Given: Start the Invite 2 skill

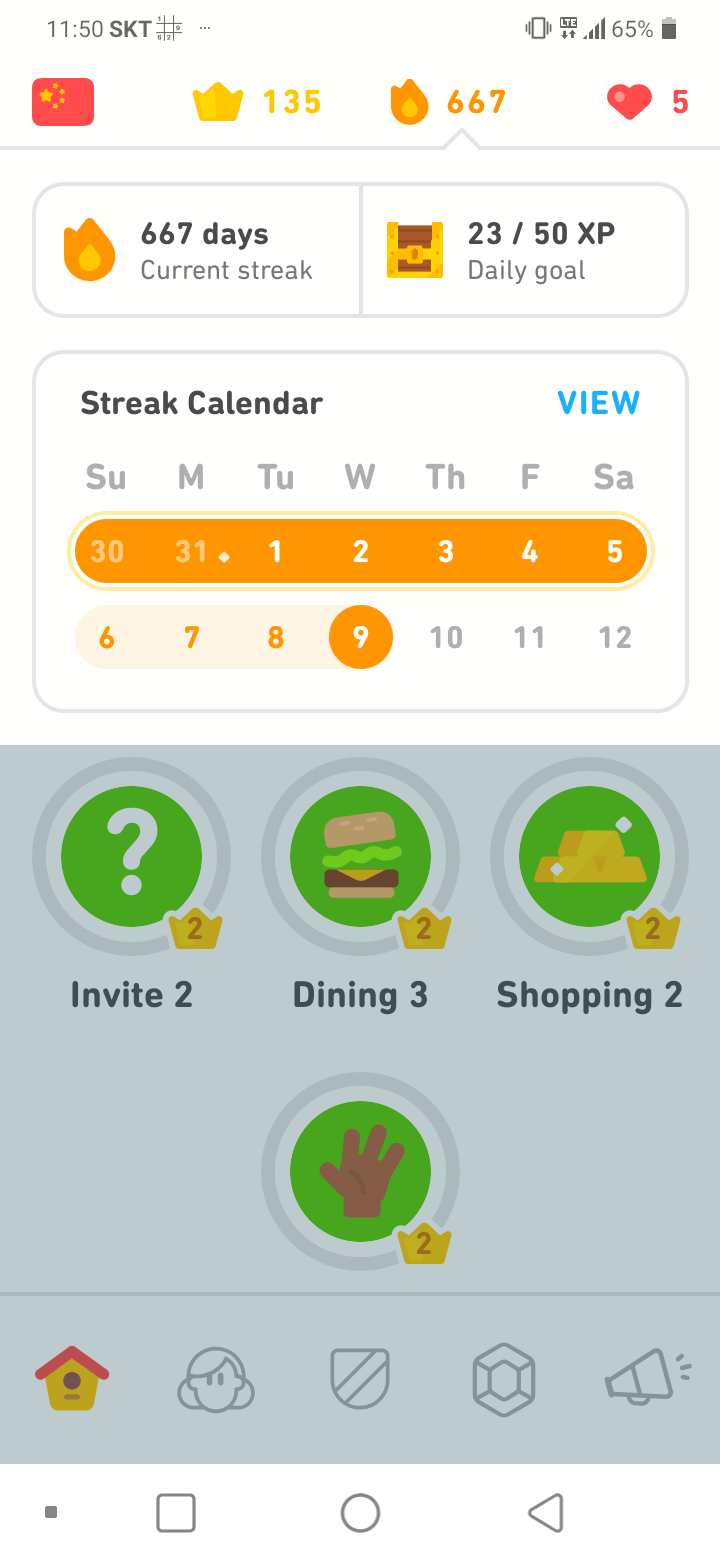Looking at the screenshot, I should pyautogui.click(x=131, y=856).
